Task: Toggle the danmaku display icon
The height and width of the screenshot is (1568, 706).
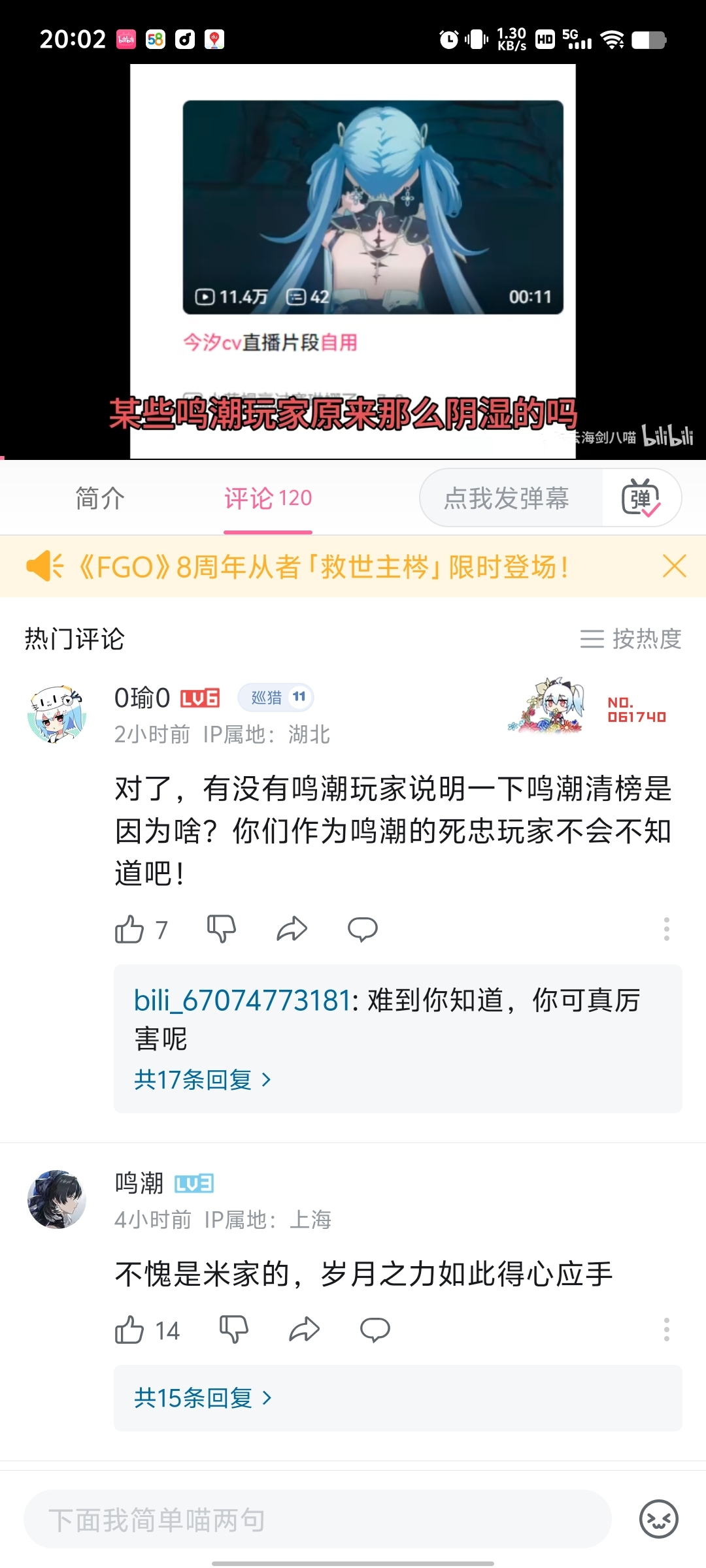Action: pyautogui.click(x=641, y=498)
